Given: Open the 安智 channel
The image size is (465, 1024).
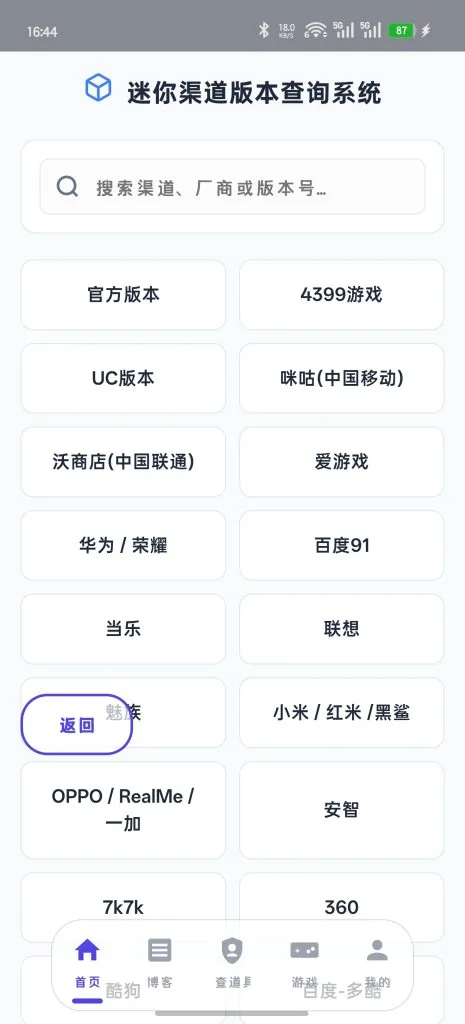Looking at the screenshot, I should click(x=342, y=810).
